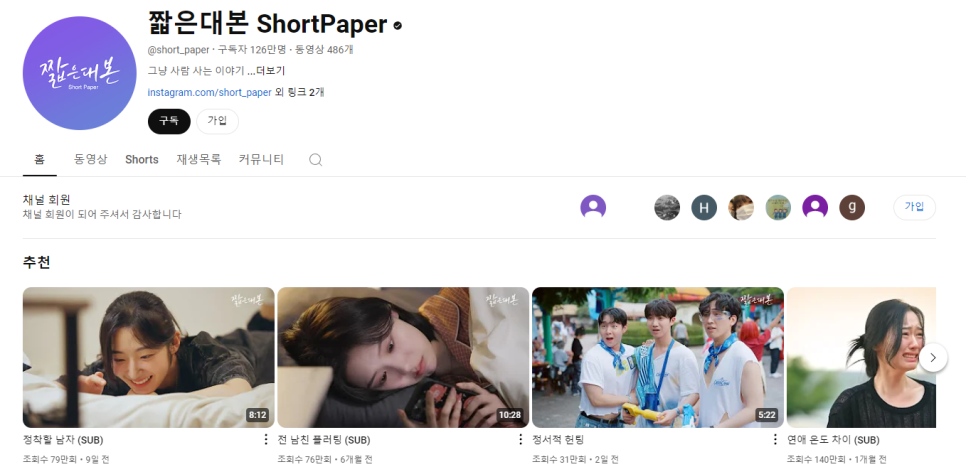Open options menu for 정서적 헌팅 video

pos(775,440)
